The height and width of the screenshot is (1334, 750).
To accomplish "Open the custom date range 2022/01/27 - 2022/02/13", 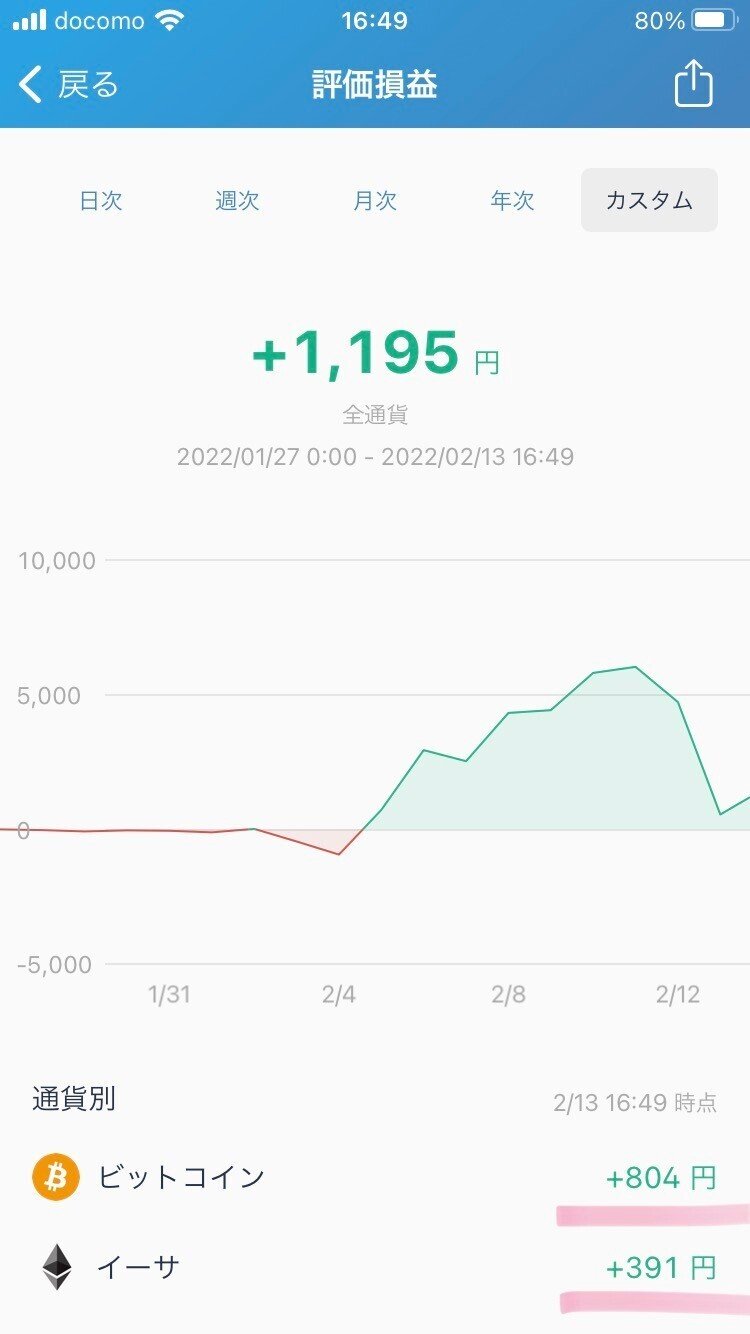I will [x=375, y=456].
